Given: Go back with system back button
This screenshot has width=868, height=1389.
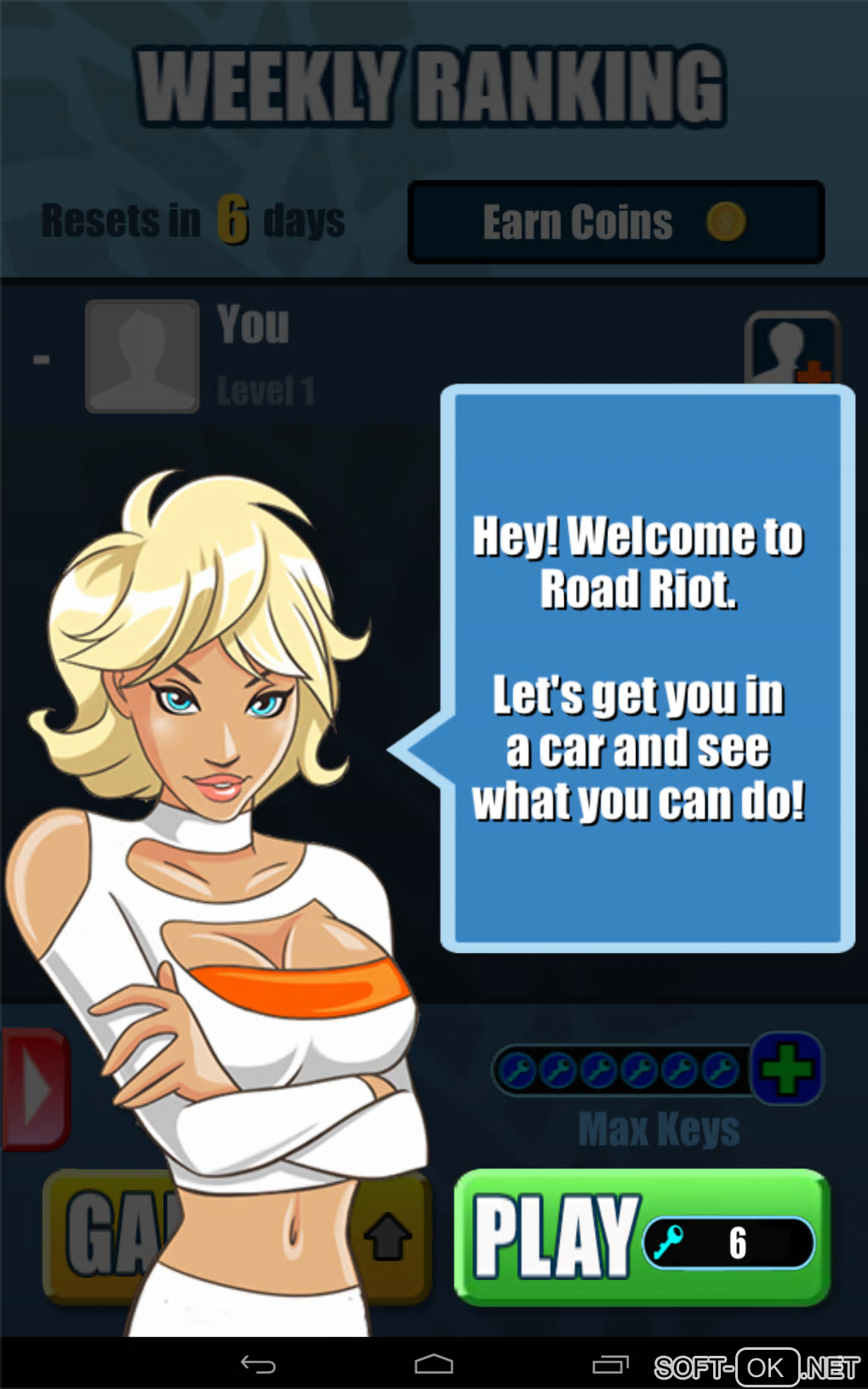Looking at the screenshot, I should point(258,1364).
